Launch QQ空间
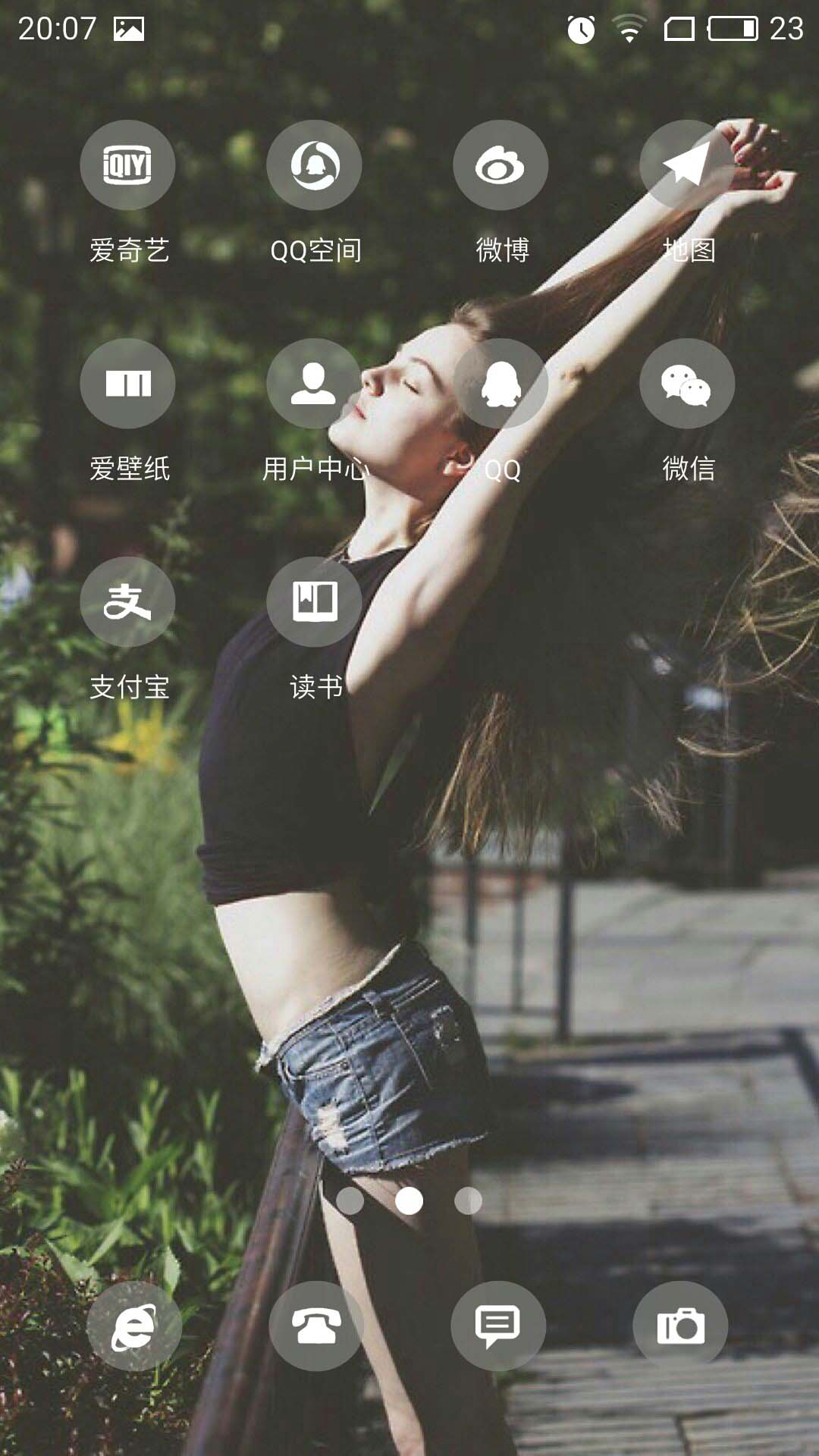The image size is (819, 1456). click(314, 165)
